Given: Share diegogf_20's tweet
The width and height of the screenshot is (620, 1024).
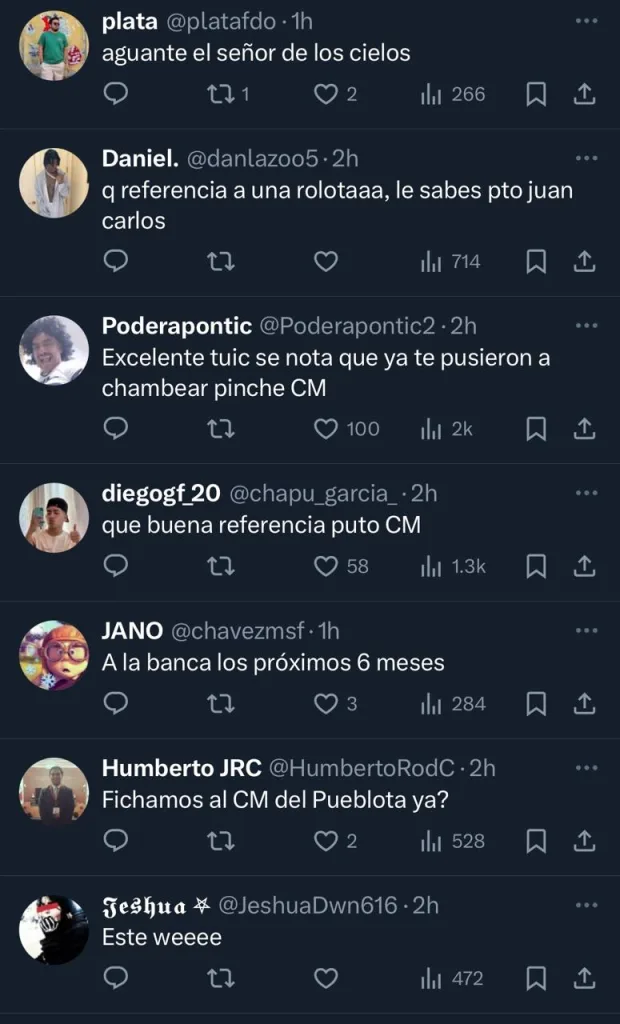Looking at the screenshot, I should [x=586, y=566].
